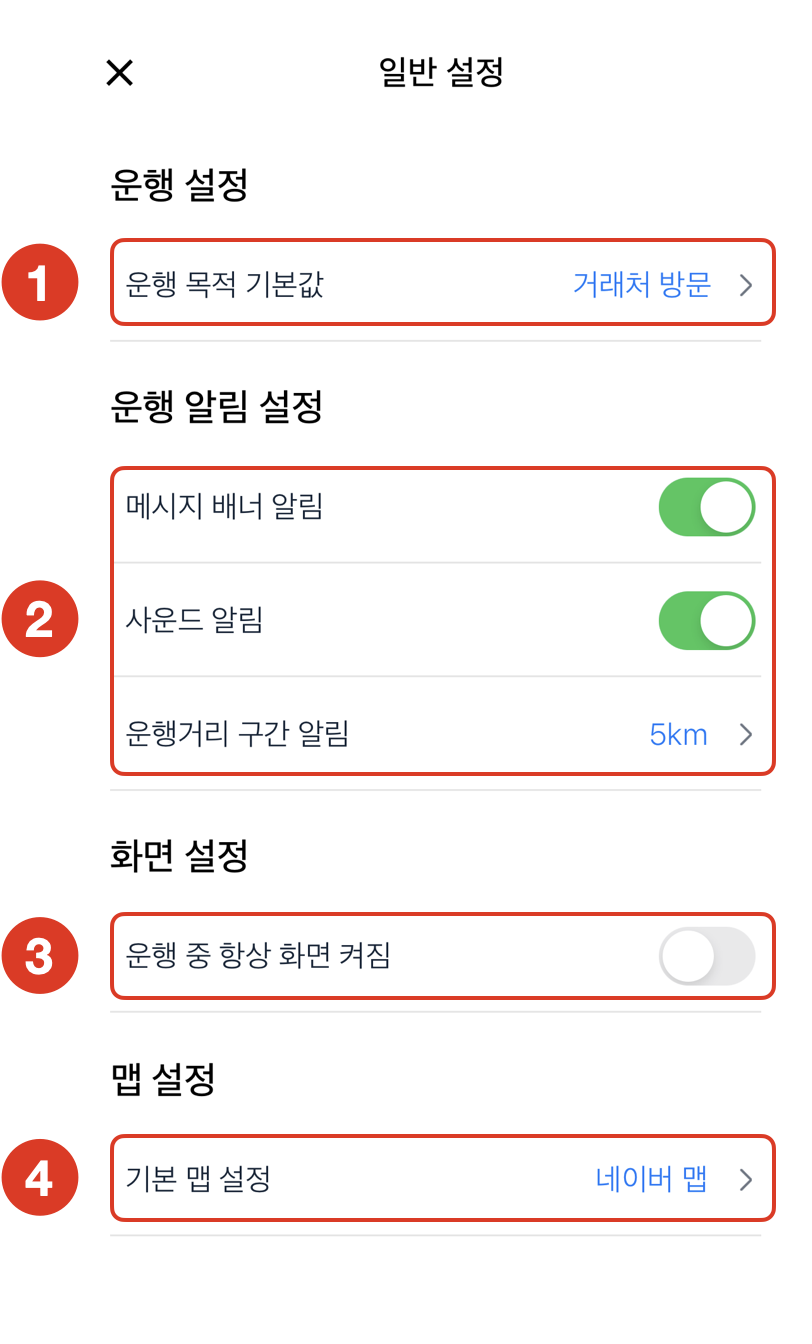This screenshot has width=812, height=1344.
Task: Open 운행거리 구간 알림 options
Action: point(441,736)
